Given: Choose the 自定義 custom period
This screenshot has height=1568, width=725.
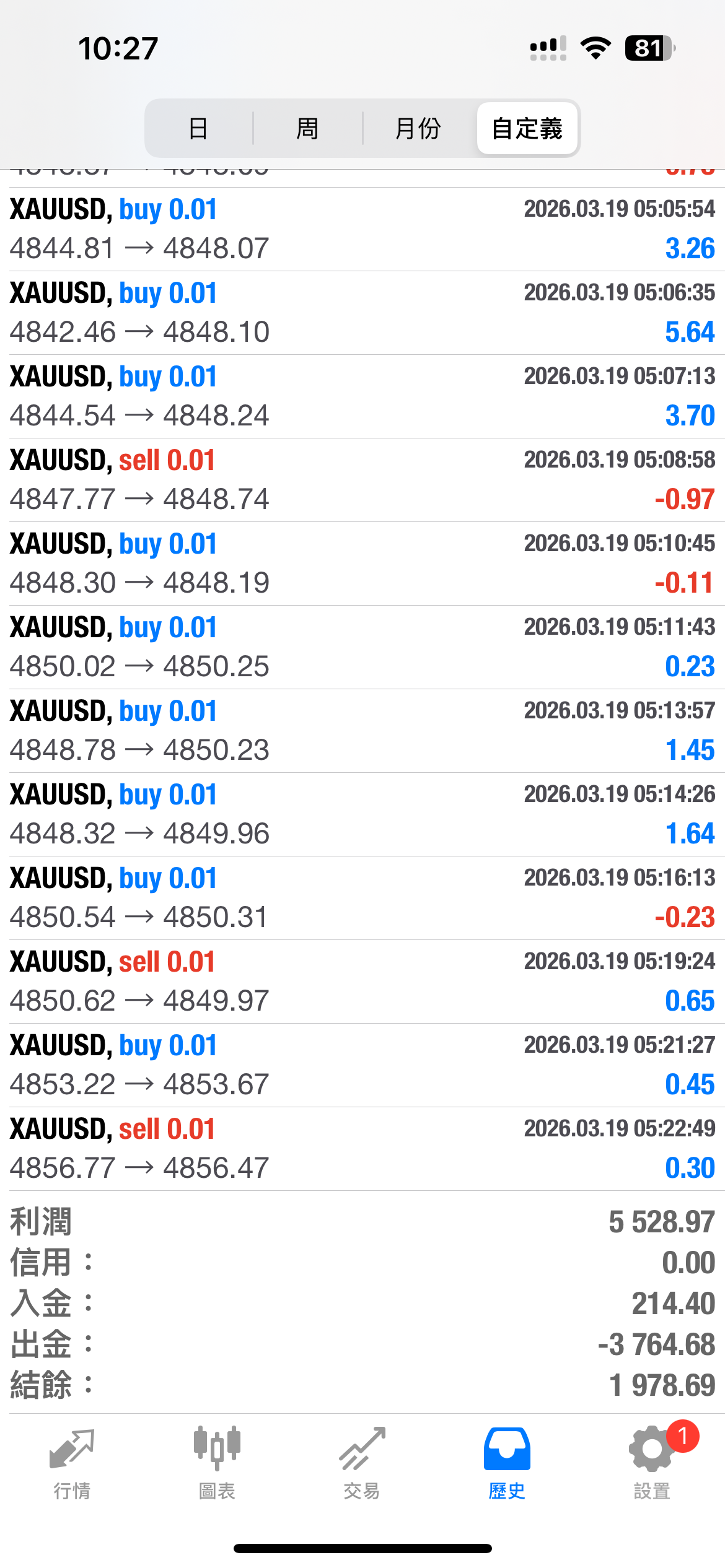Looking at the screenshot, I should tap(527, 129).
